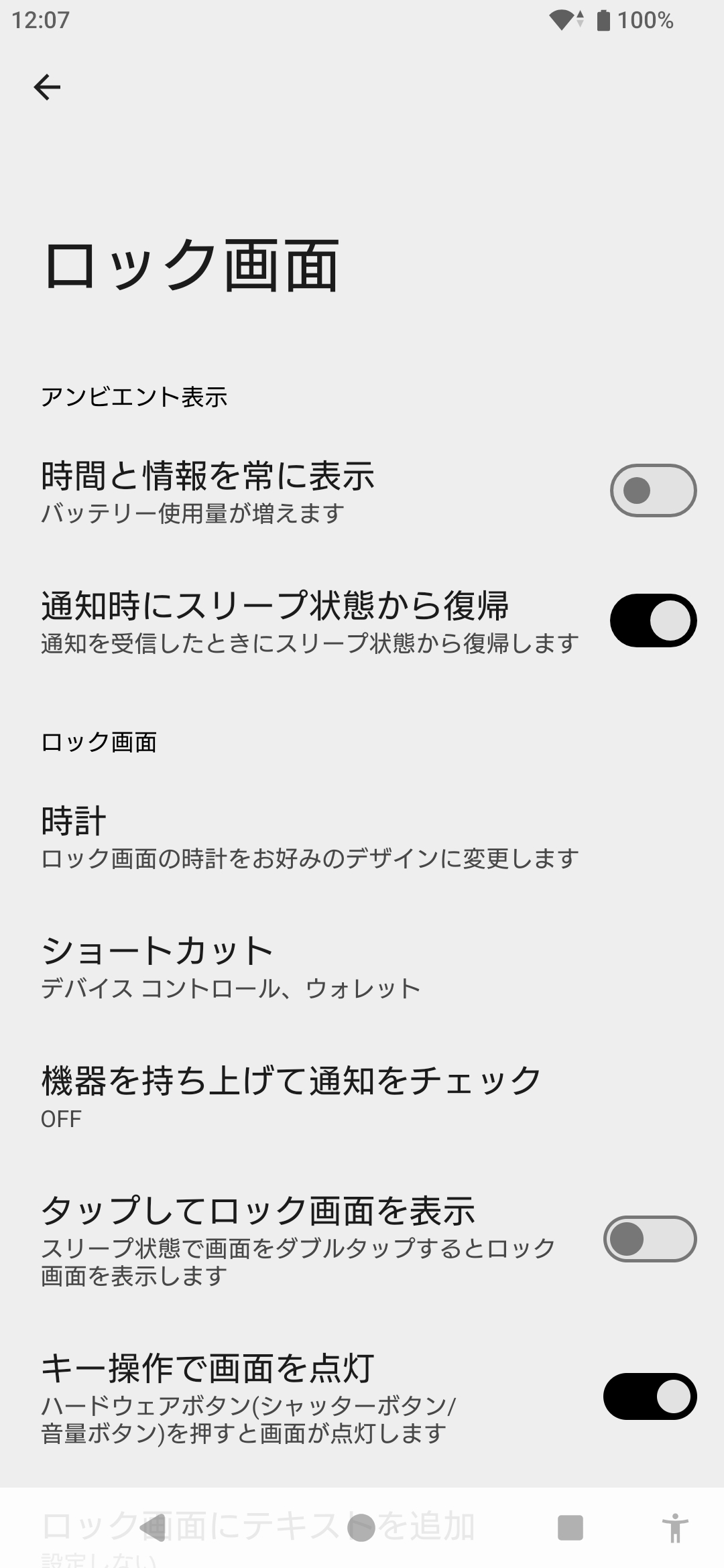Image resolution: width=724 pixels, height=1568 pixels.
Task: Turn off 通知時にスリープ状態から復帰
Action: click(652, 620)
